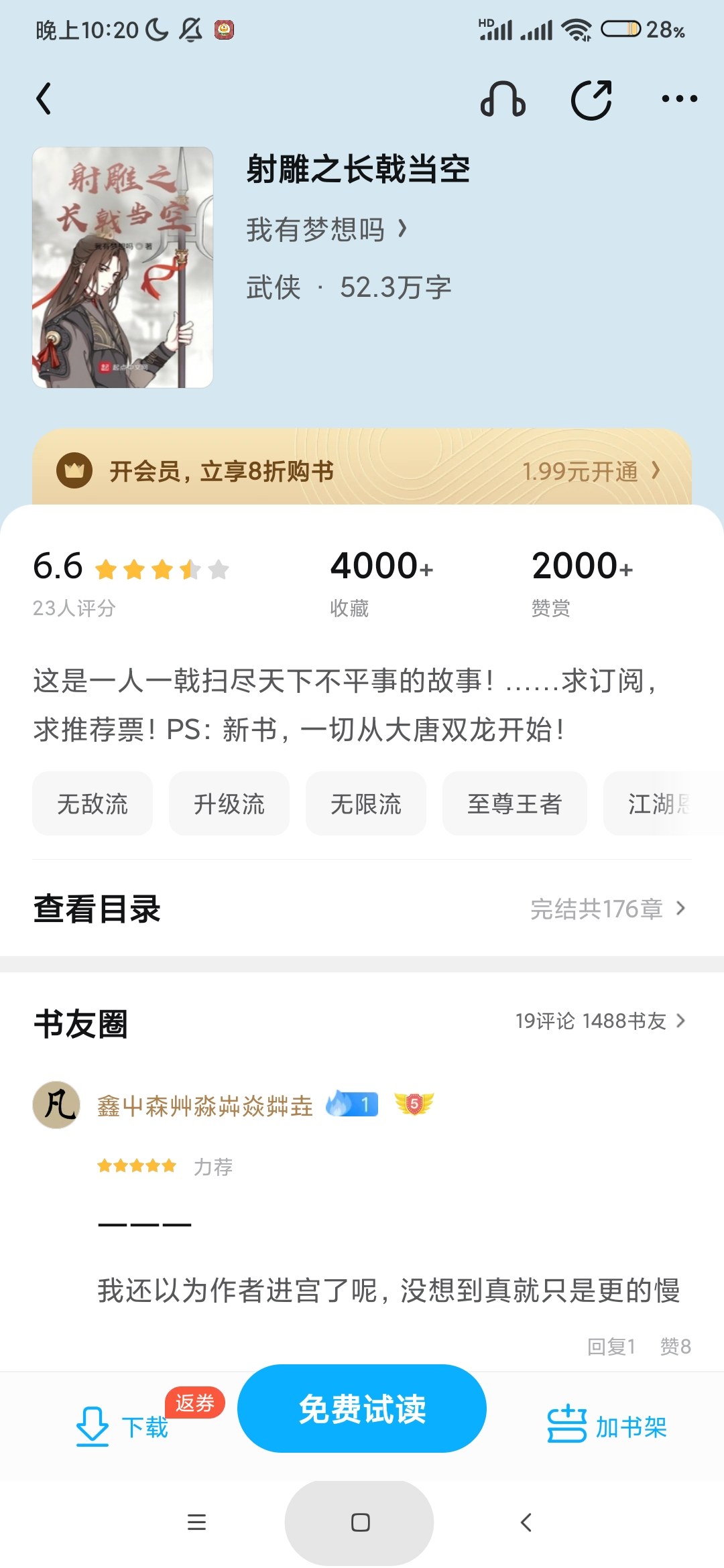Open author 我有梦想吗 page
The width and height of the screenshot is (724, 1568).
[326, 230]
